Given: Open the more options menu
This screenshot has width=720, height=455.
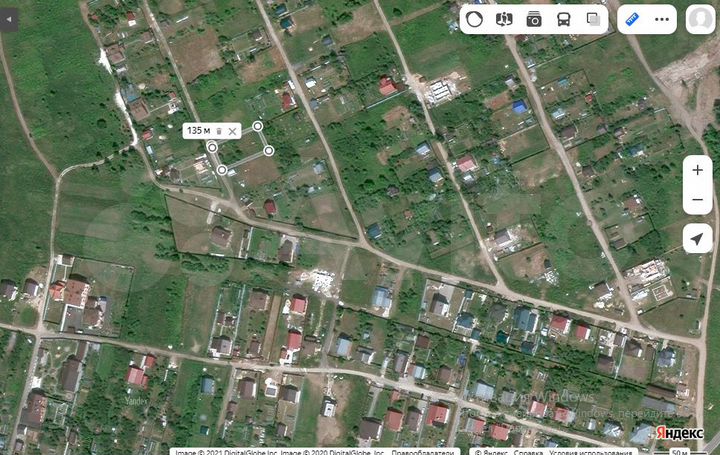Looking at the screenshot, I should pyautogui.click(x=661, y=19).
